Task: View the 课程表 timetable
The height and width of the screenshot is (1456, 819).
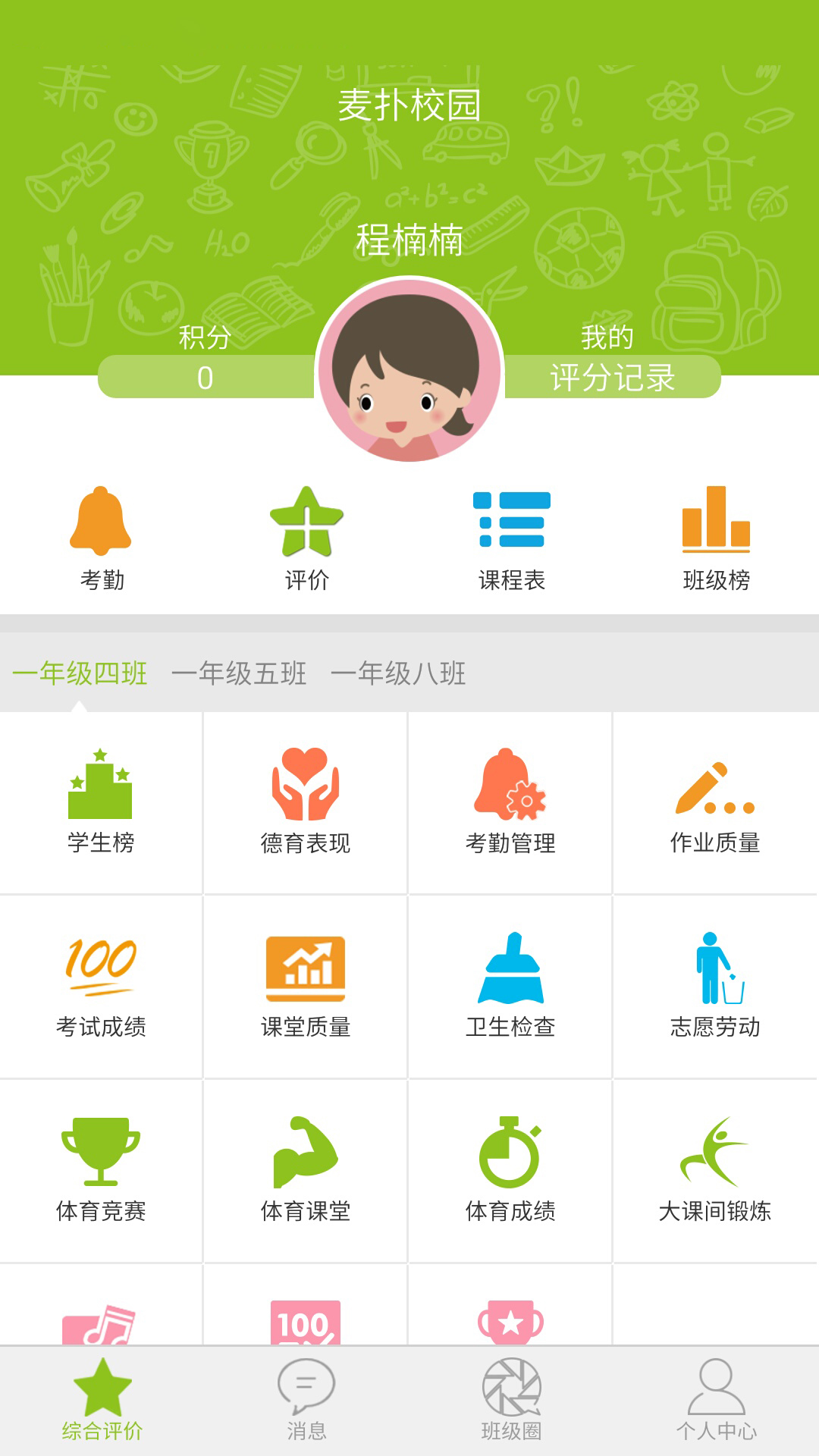Action: pyautogui.click(x=511, y=538)
